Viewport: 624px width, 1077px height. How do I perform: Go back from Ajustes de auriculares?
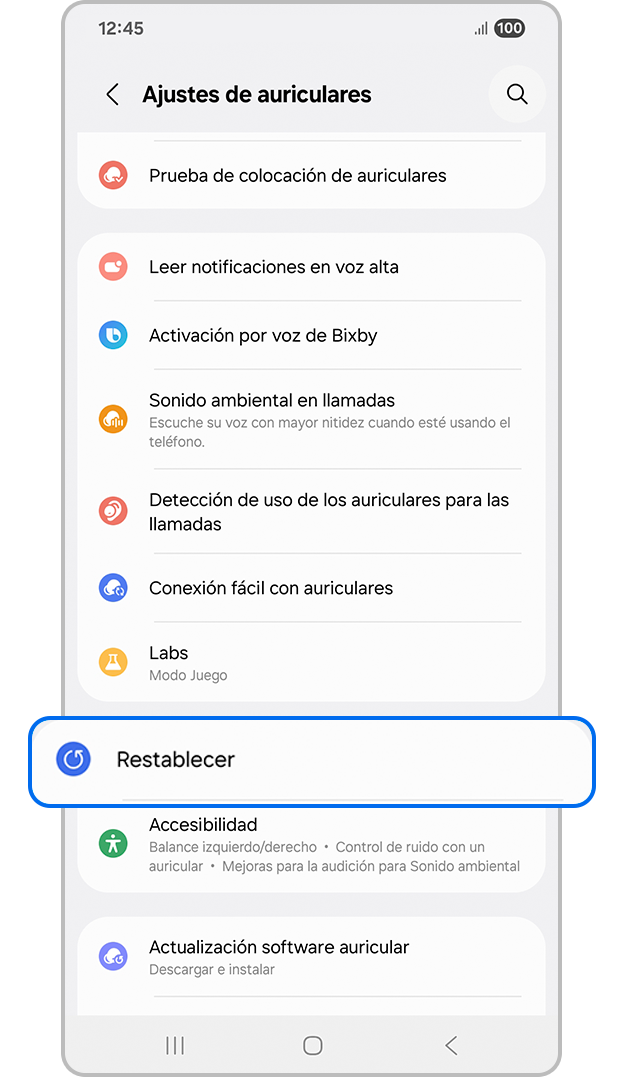[112, 95]
